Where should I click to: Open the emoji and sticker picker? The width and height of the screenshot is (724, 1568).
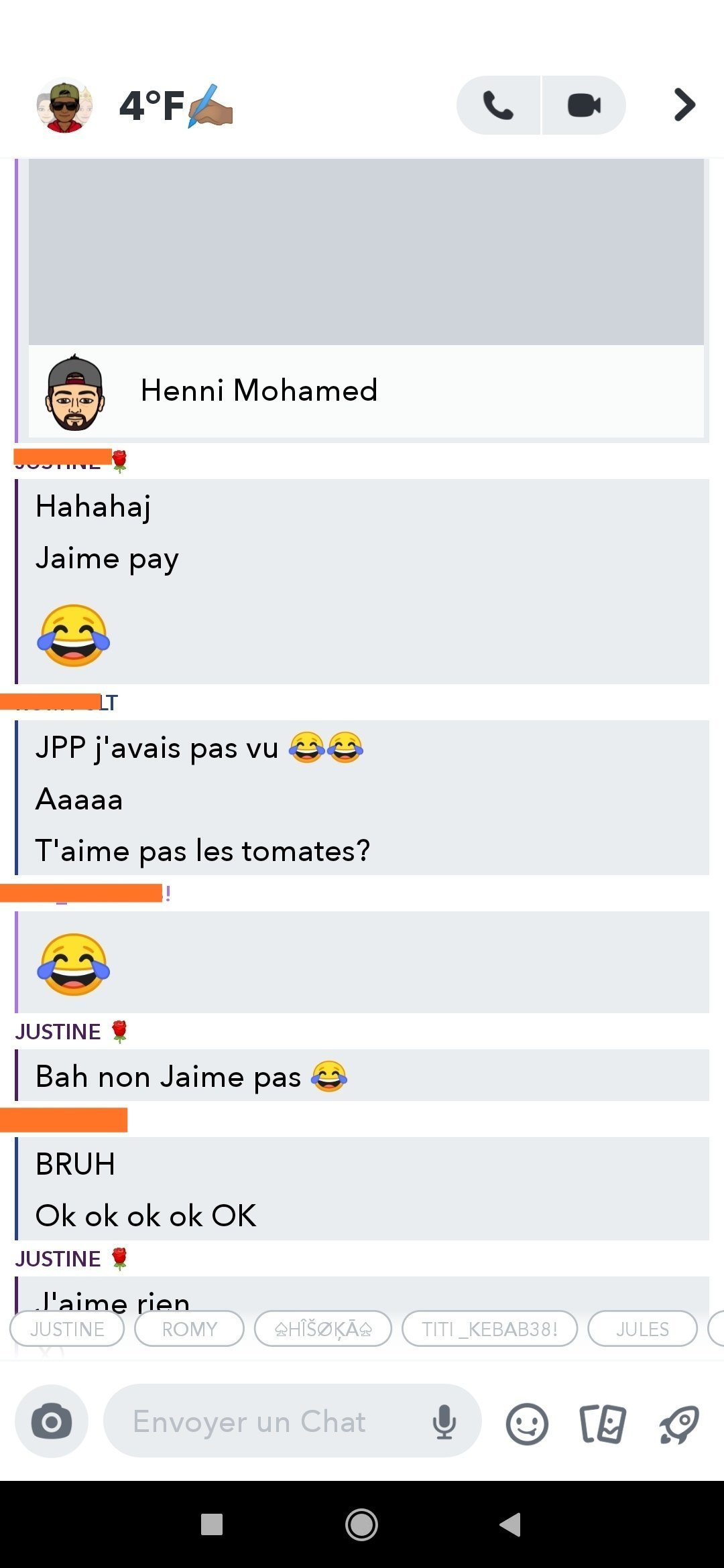coord(527,1423)
